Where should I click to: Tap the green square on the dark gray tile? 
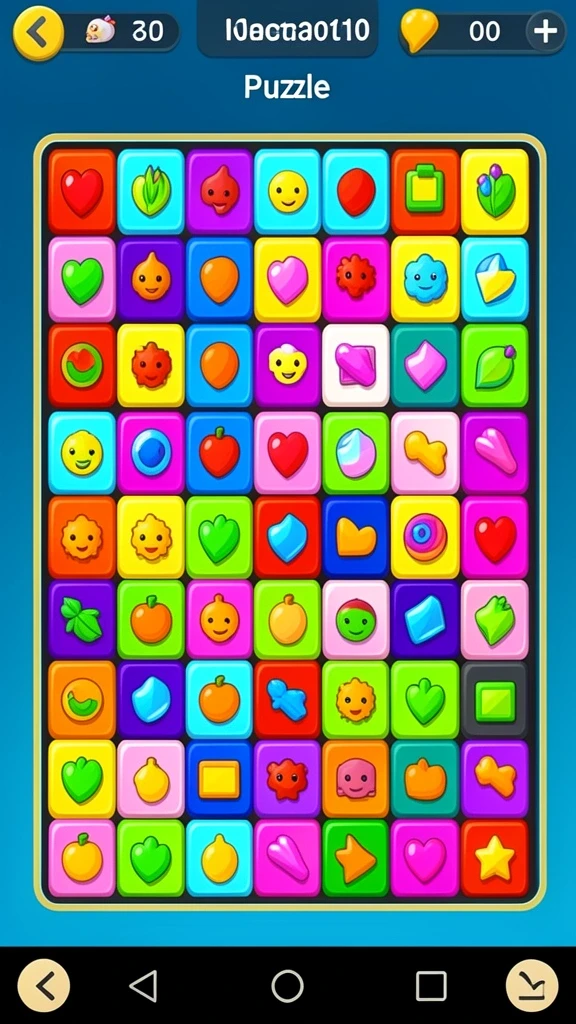[x=494, y=701]
